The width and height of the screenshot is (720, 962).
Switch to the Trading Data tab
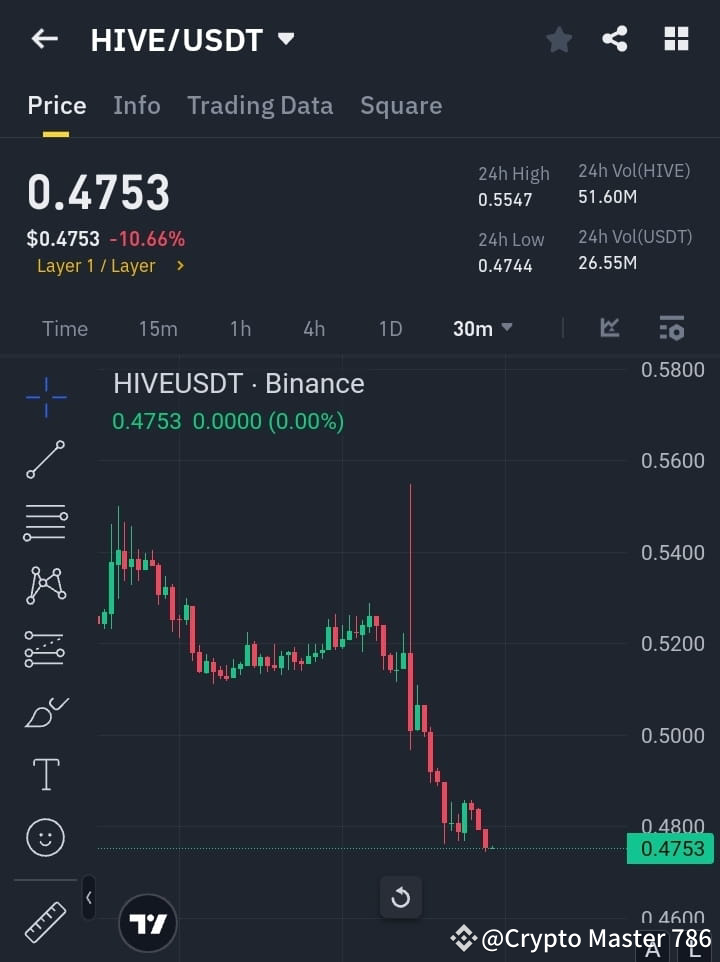[x=260, y=105]
